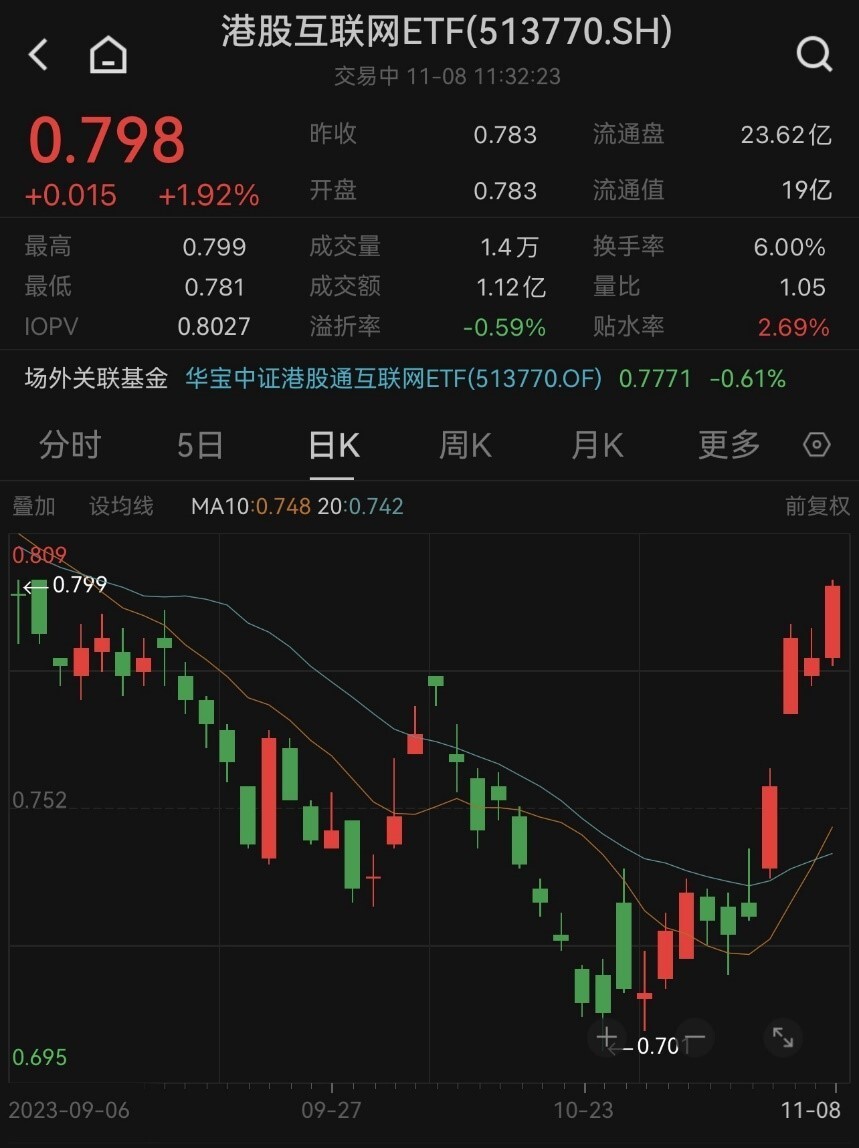Switch to 周K weekly chart

coord(465,446)
